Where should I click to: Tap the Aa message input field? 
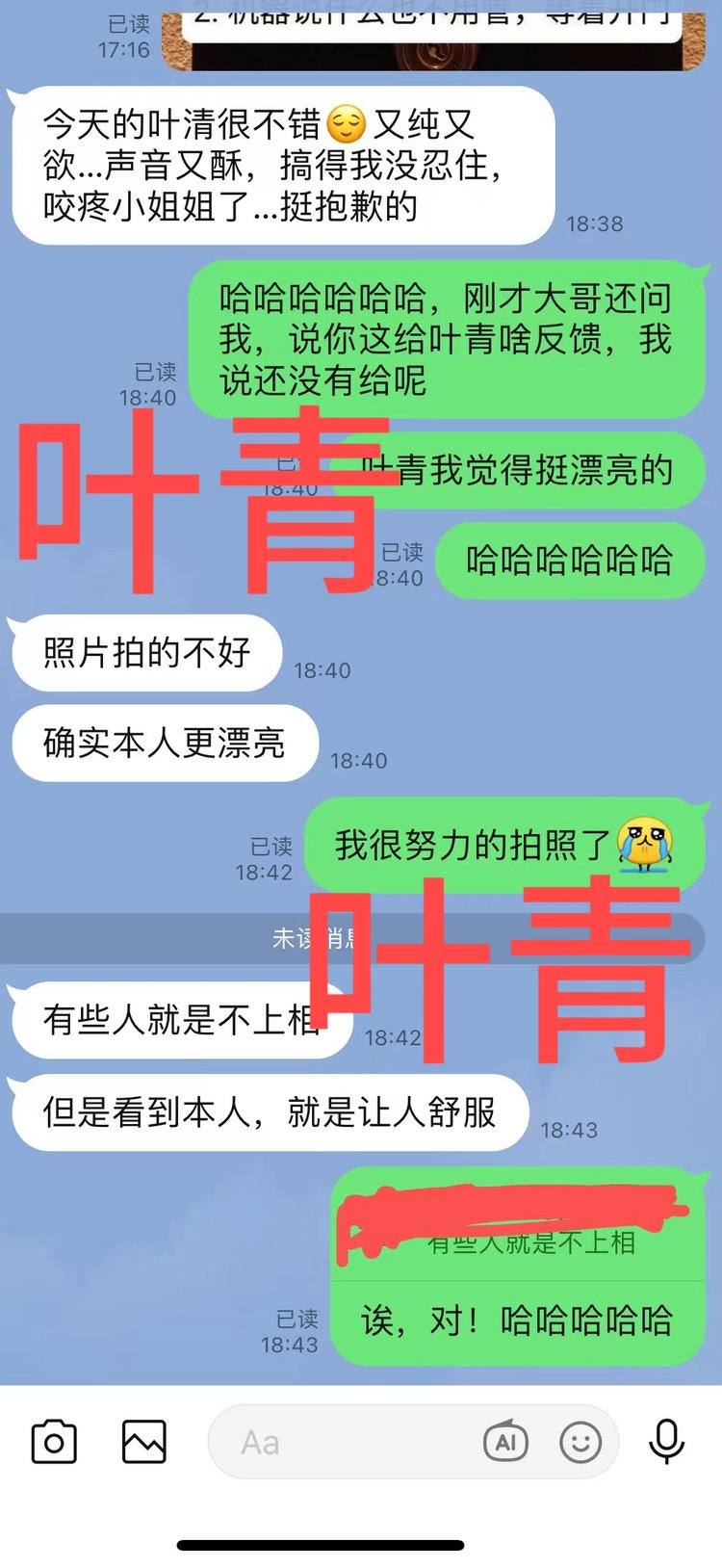pyautogui.click(x=347, y=1442)
